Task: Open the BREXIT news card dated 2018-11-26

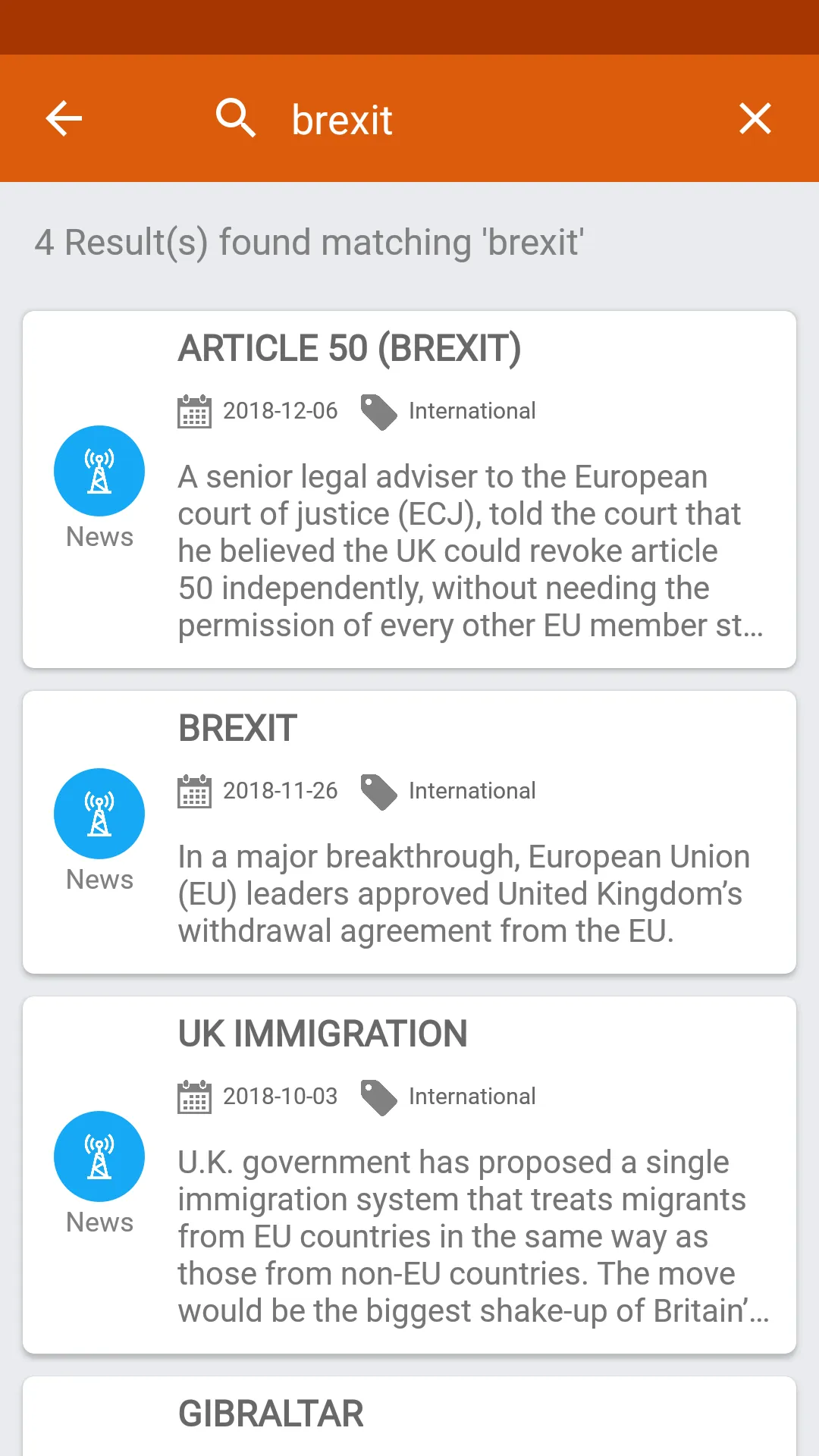Action: click(x=409, y=832)
